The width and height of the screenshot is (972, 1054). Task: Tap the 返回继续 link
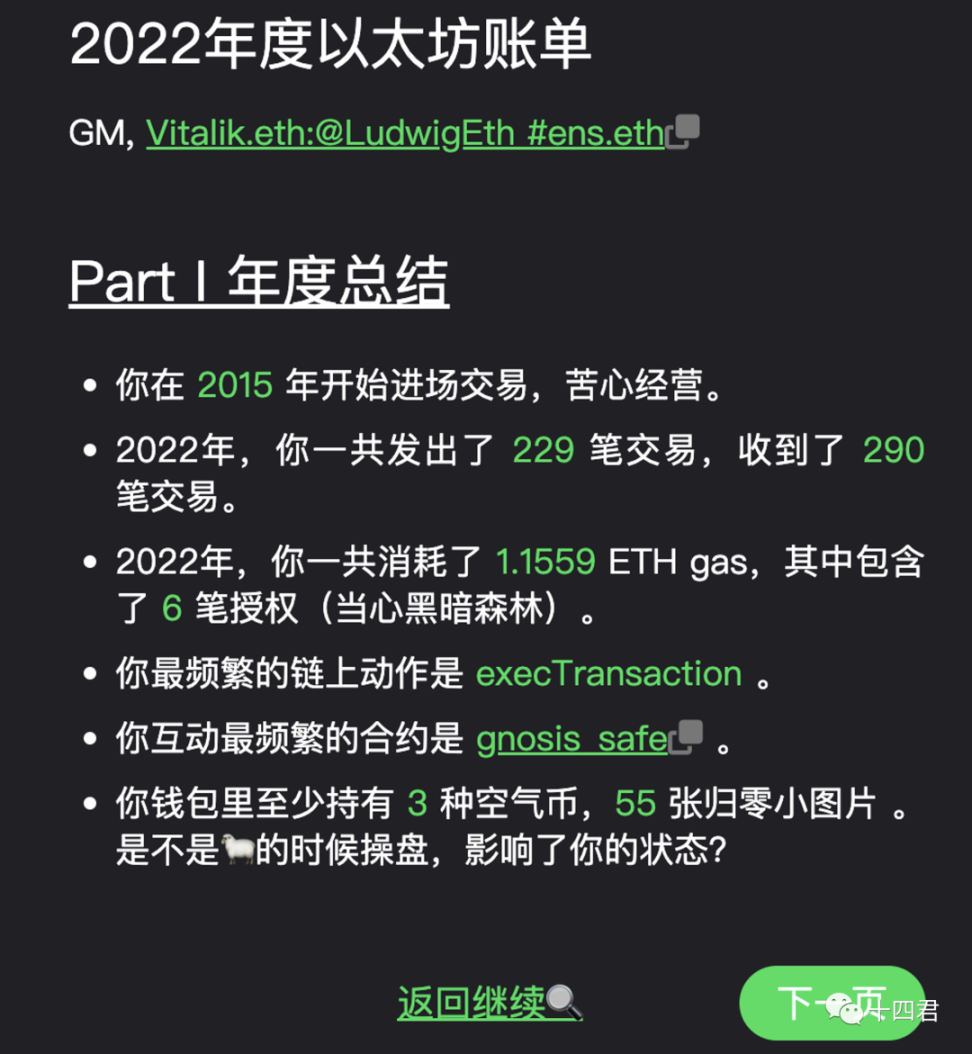coord(473,1002)
